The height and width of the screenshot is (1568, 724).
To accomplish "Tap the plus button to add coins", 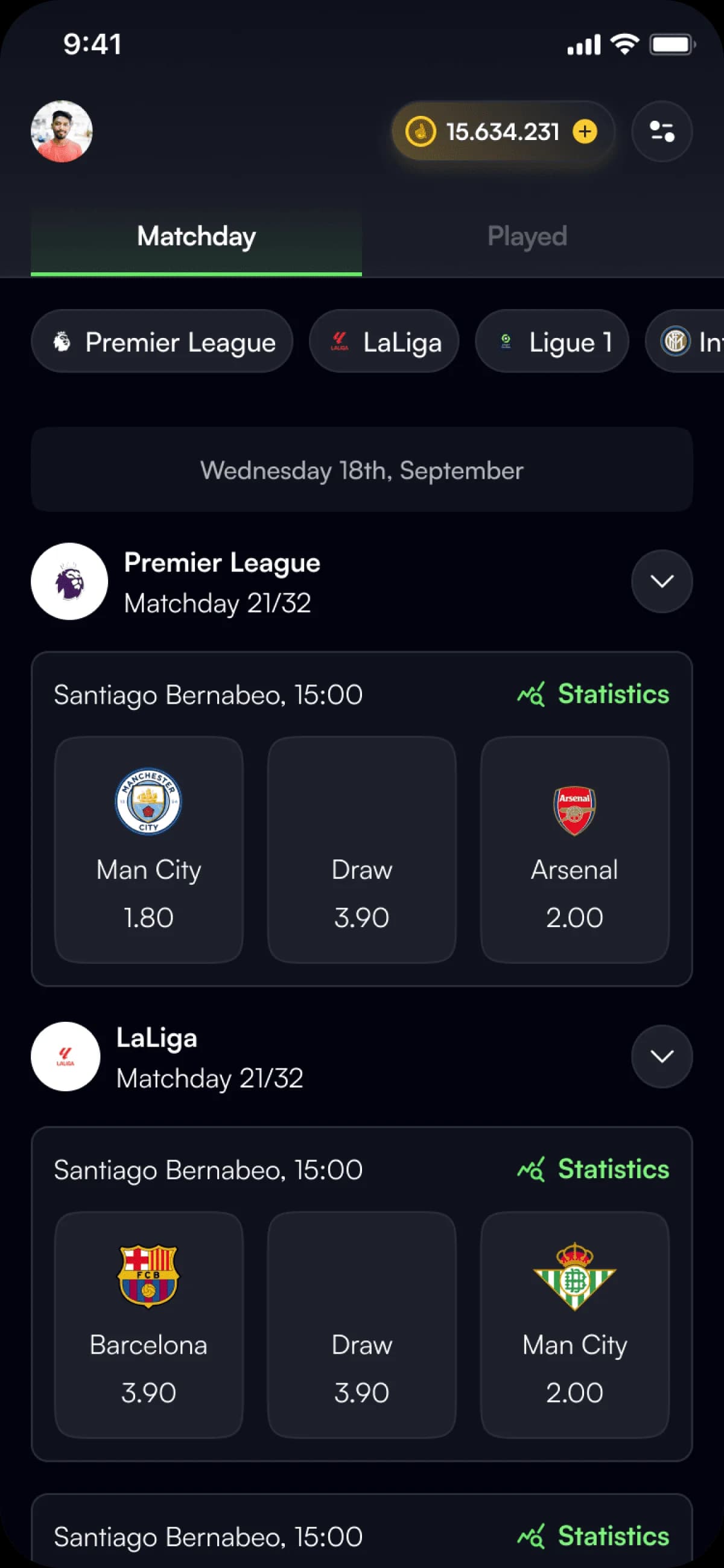I will pos(584,132).
